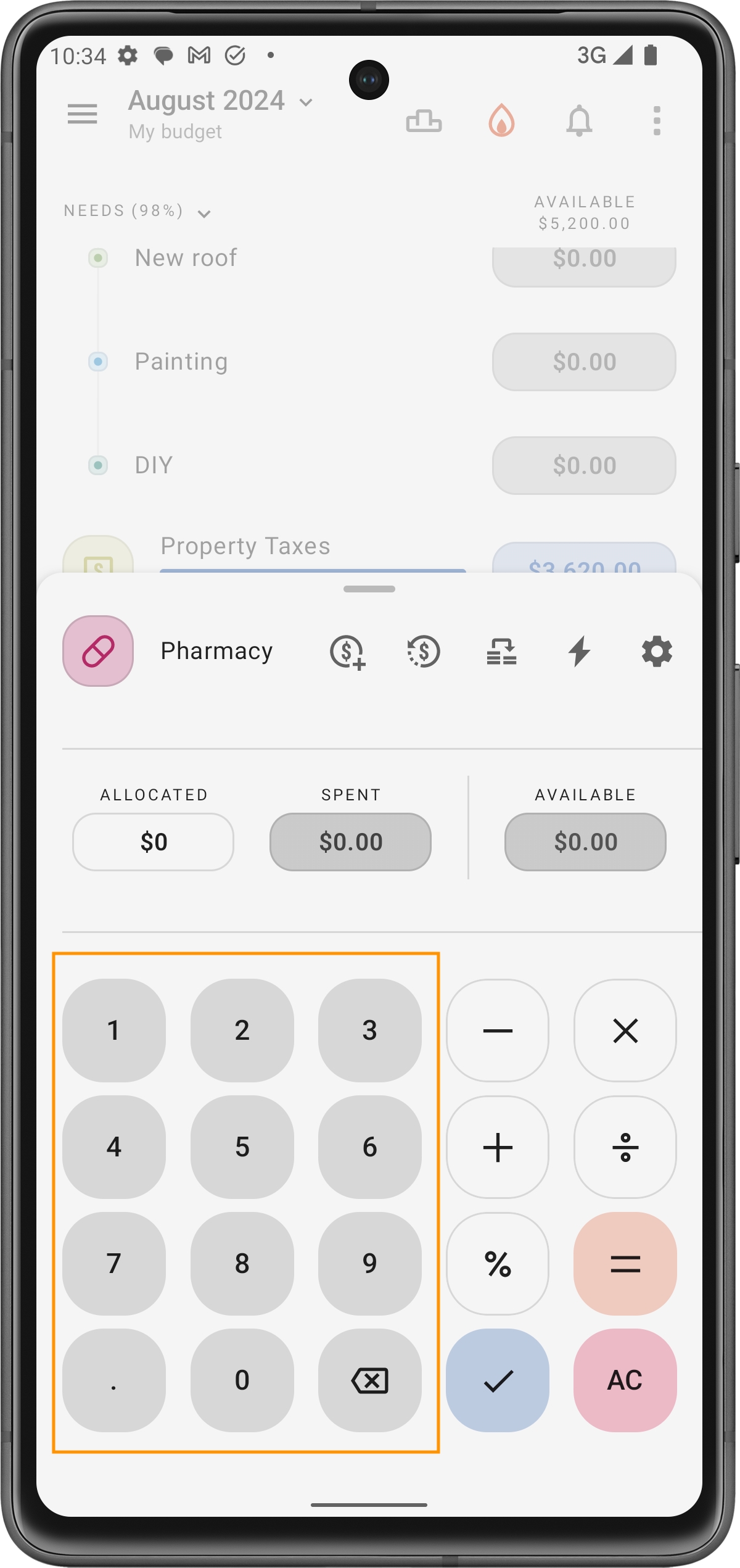Tap the Spent $0.00 amount pill

(350, 842)
